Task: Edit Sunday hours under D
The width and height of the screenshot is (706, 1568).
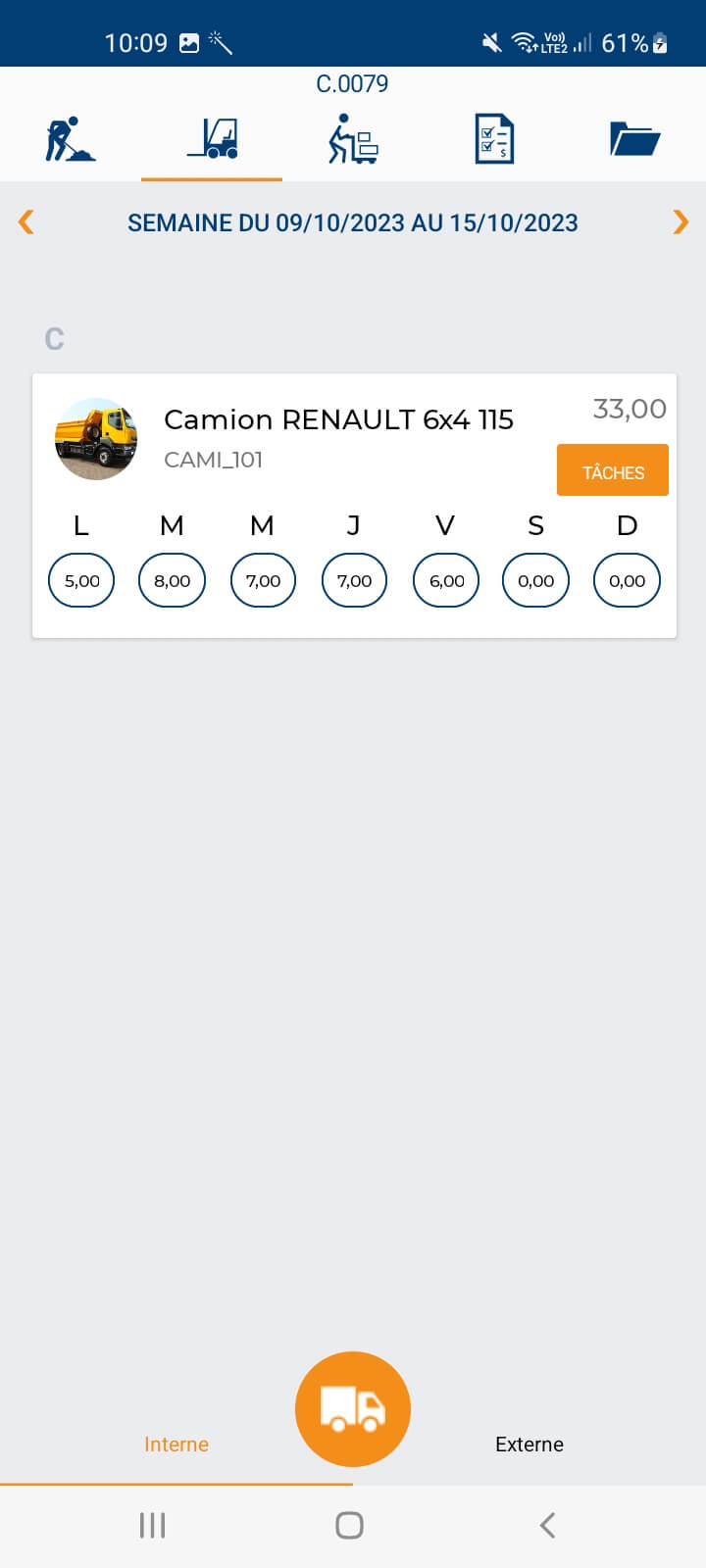Action: (627, 580)
